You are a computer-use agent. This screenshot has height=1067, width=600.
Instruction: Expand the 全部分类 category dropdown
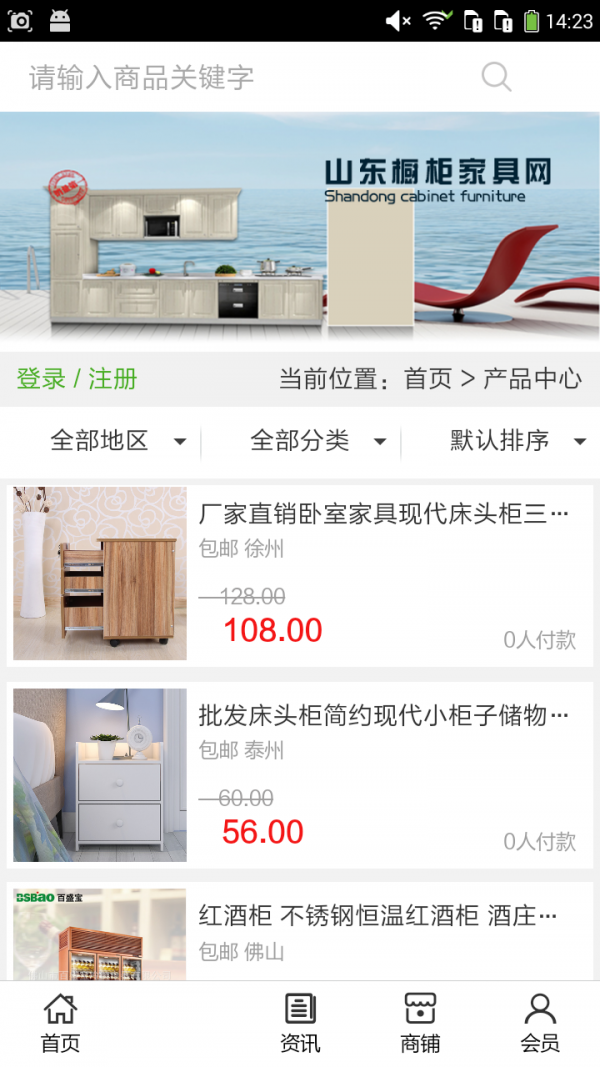pos(317,440)
